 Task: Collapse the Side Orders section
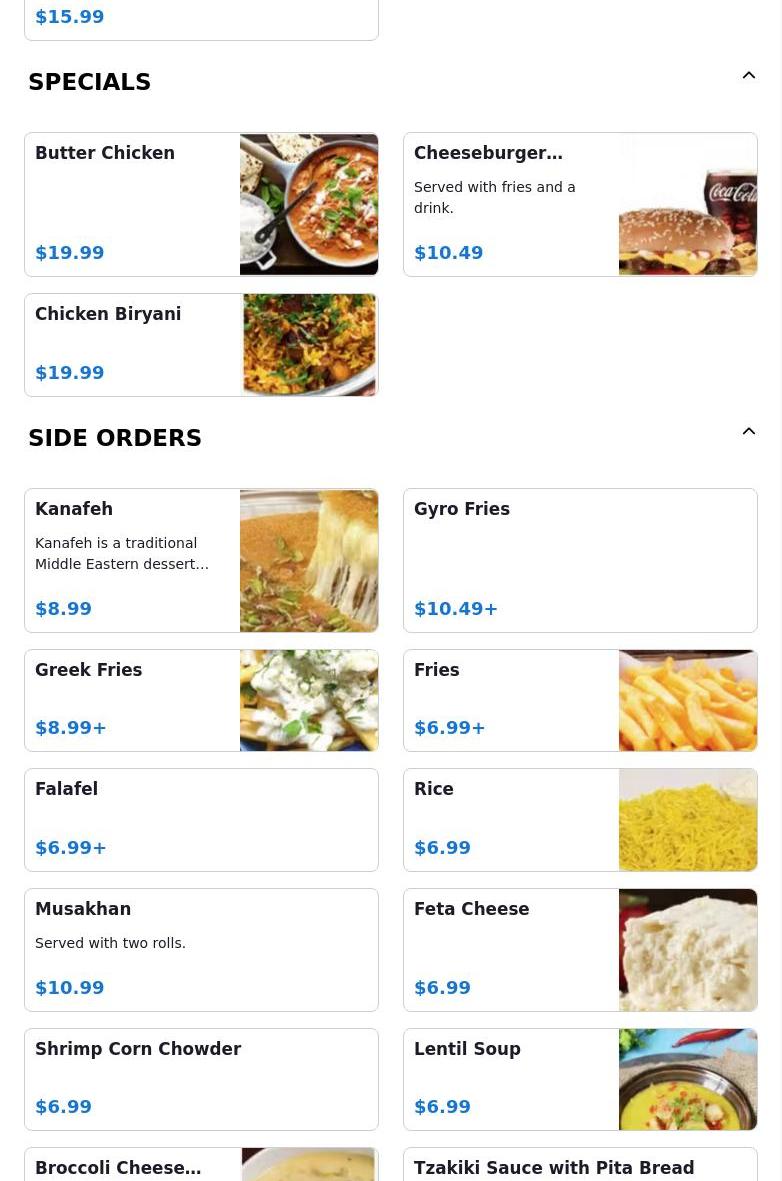pyautogui.click(x=748, y=432)
